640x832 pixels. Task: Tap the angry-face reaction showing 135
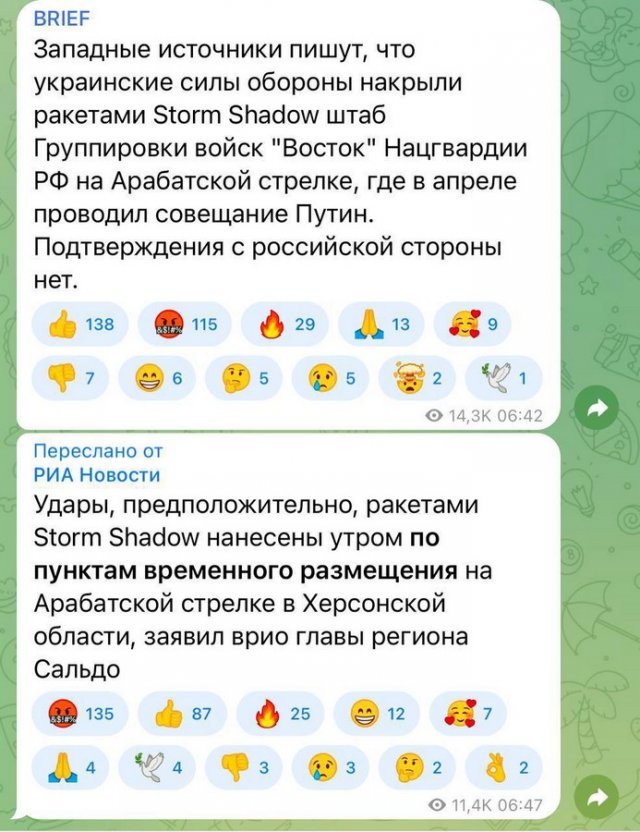click(x=80, y=714)
